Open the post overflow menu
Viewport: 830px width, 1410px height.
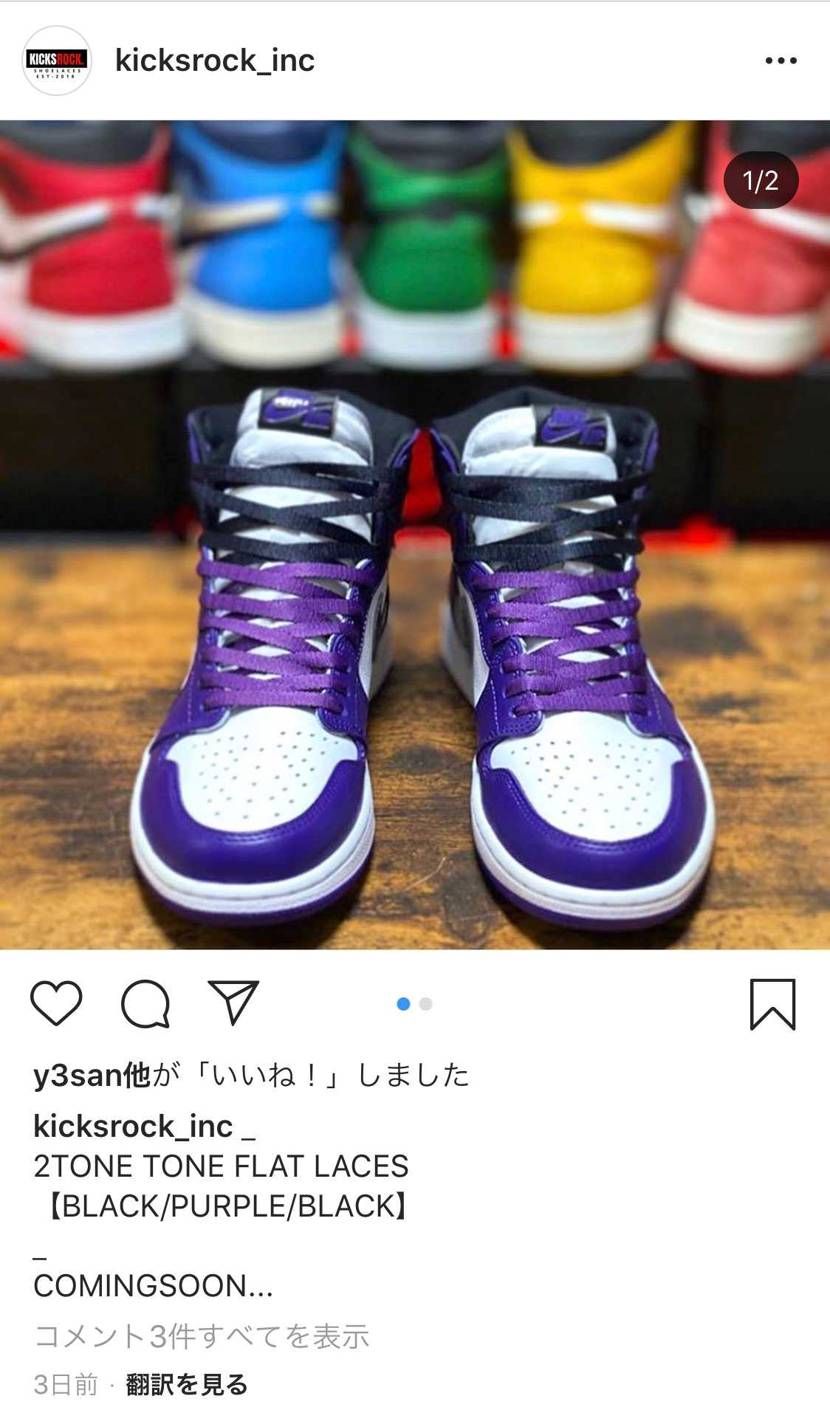tap(780, 61)
